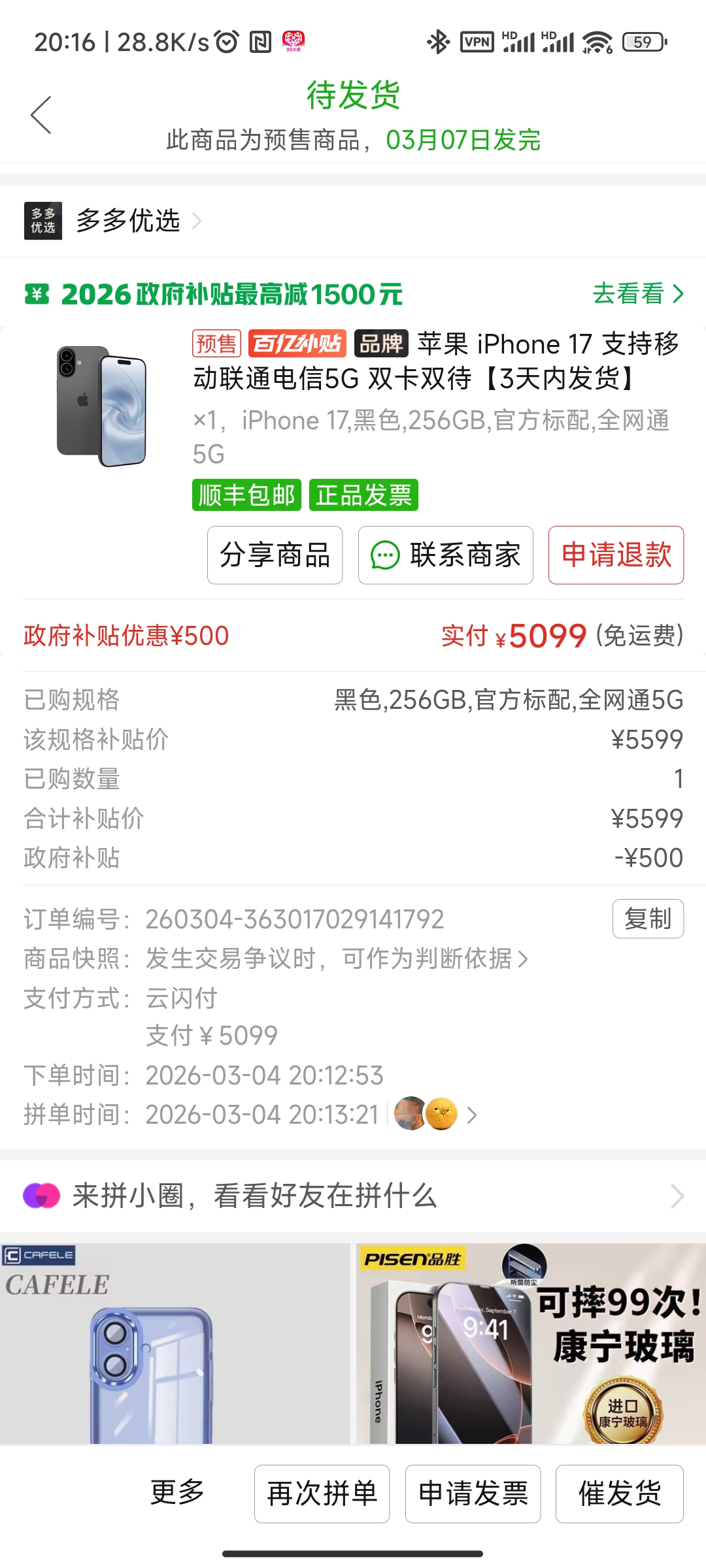The image size is (706, 1568).
Task: Tap 更多 for more order options
Action: pos(177,1493)
